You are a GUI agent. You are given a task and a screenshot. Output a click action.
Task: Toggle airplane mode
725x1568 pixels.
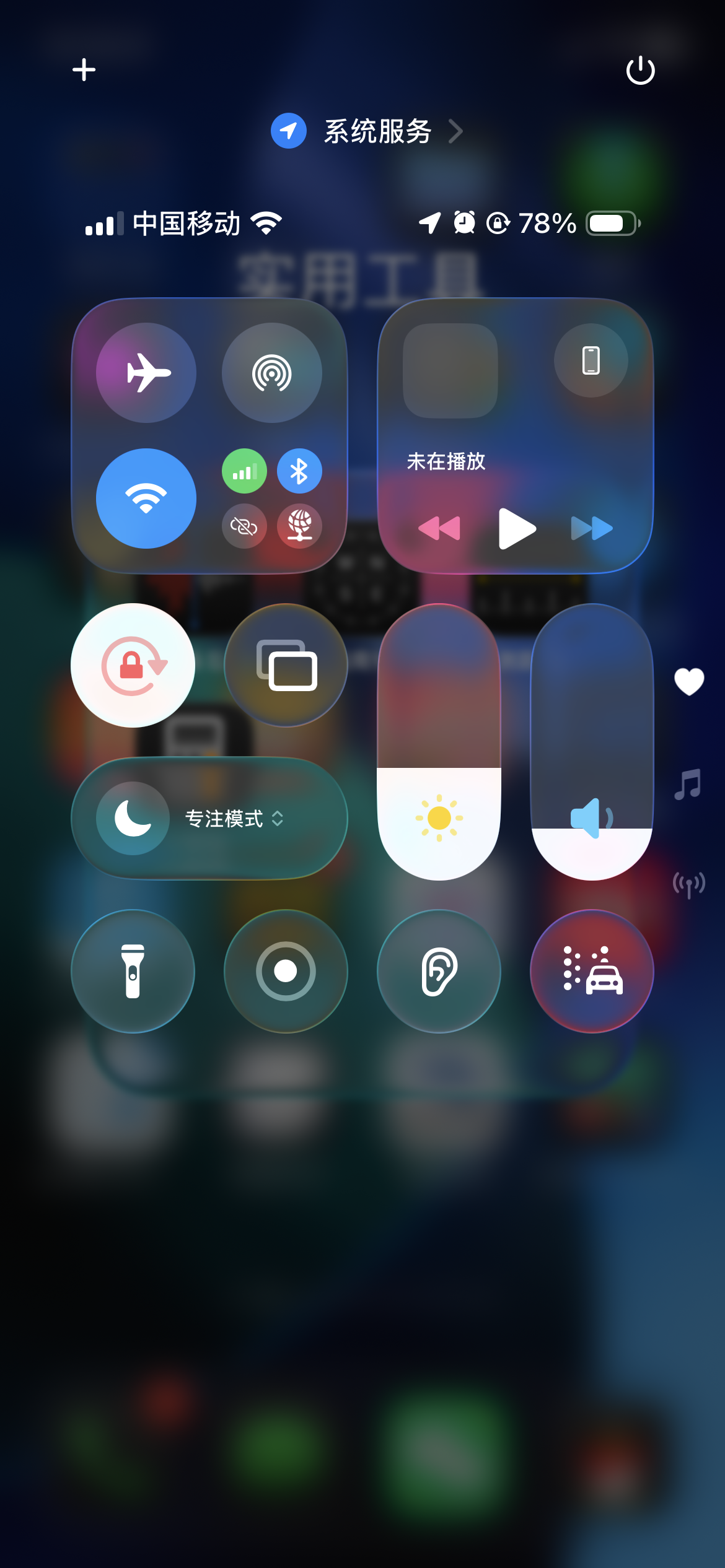(146, 373)
